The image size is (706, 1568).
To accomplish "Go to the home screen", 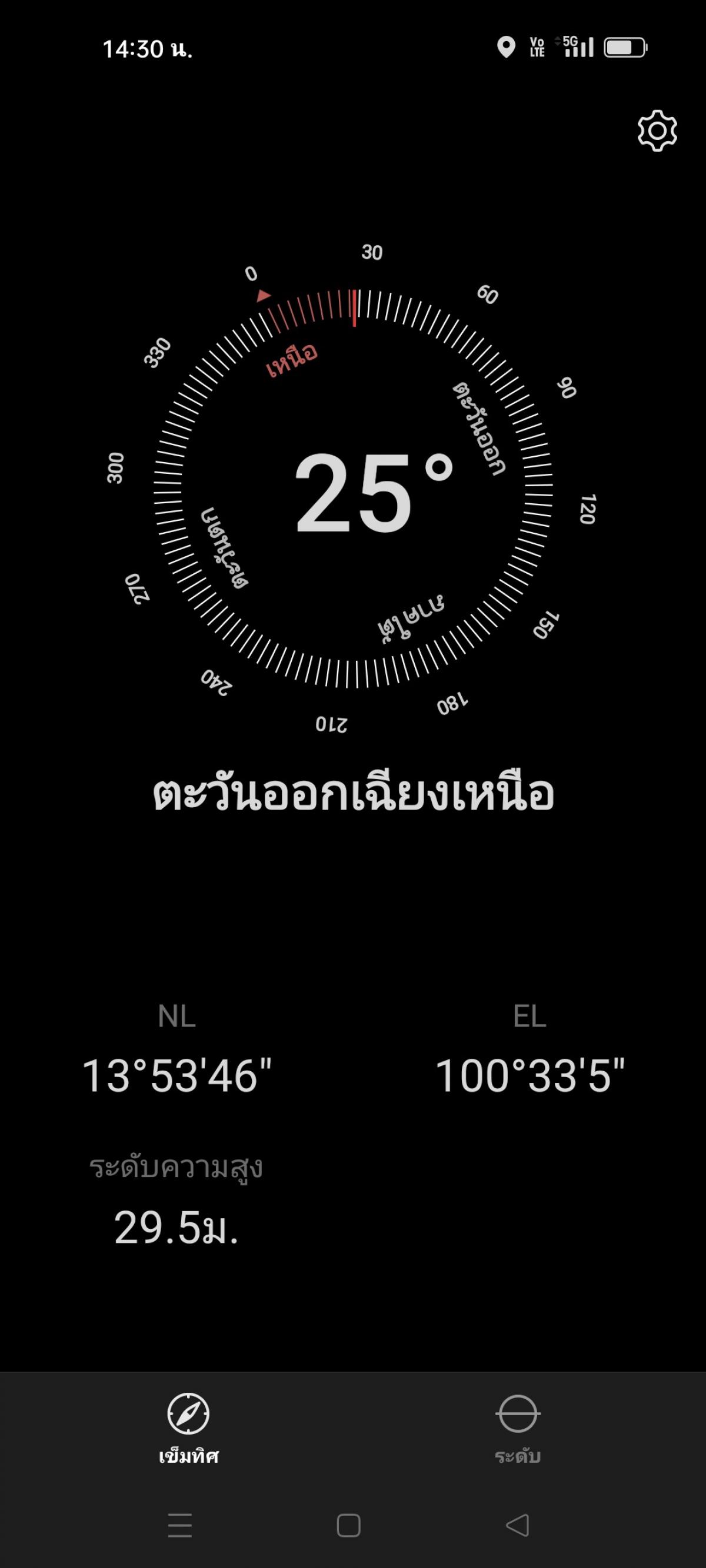I will (348, 1526).
